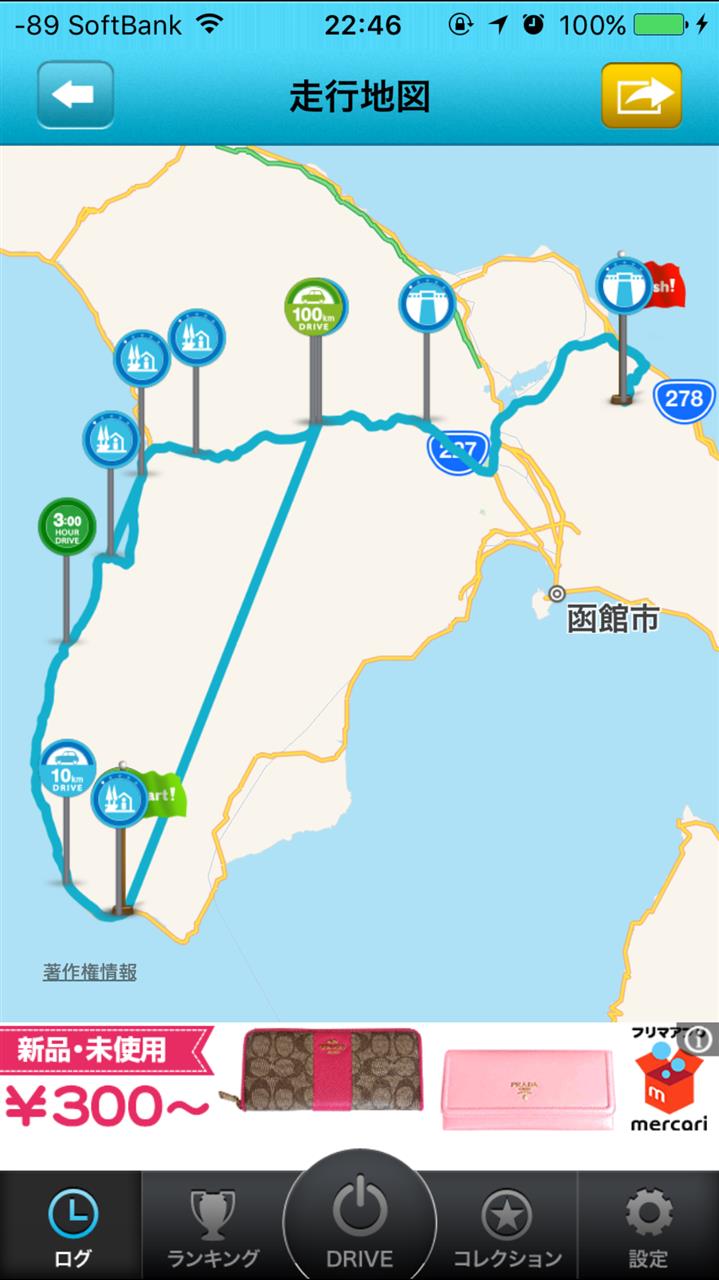Select the 3:00 HOUR DRIVE marker

(x=67, y=526)
